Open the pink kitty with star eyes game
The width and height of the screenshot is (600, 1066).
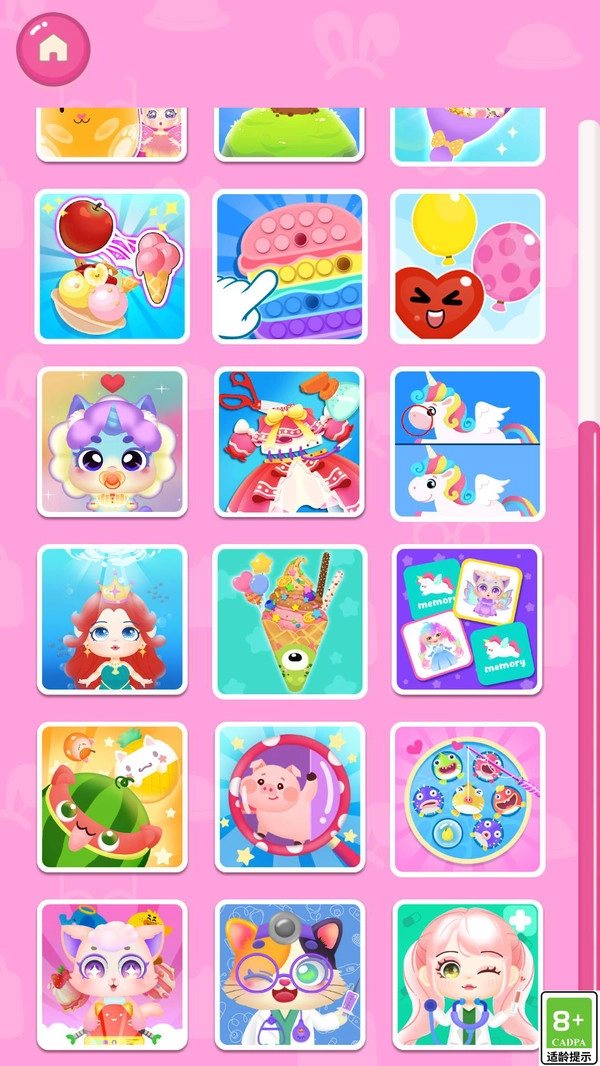[112, 975]
